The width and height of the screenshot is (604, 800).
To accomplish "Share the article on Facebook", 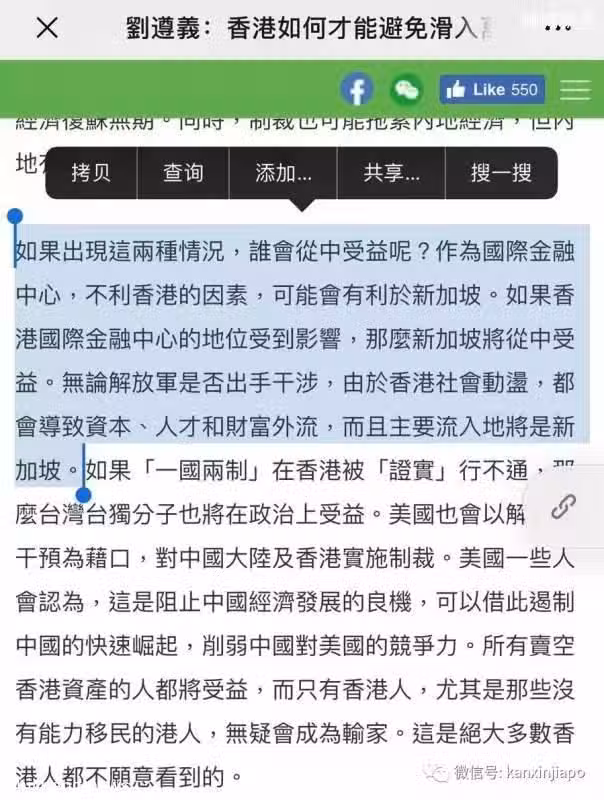I will click(357, 90).
